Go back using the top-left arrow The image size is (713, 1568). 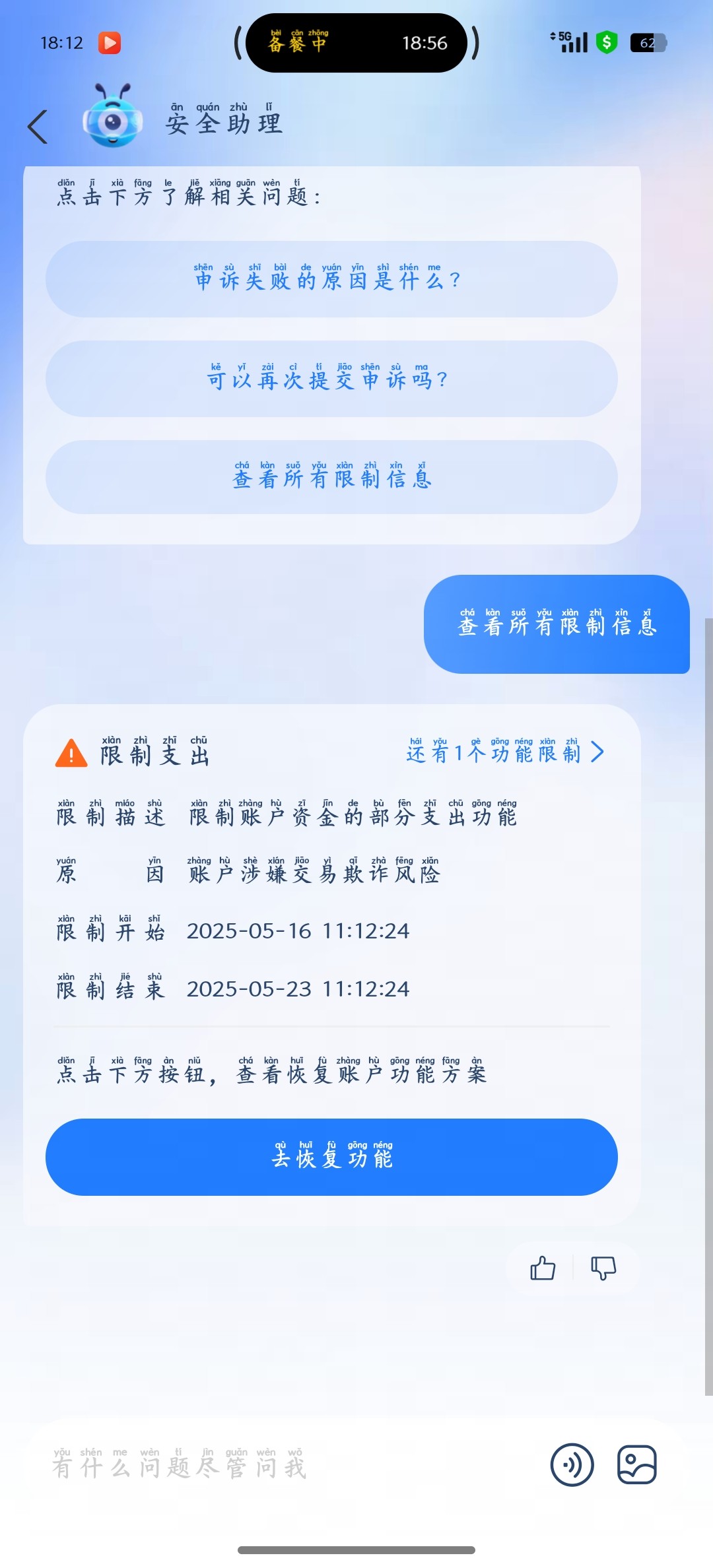[x=38, y=126]
